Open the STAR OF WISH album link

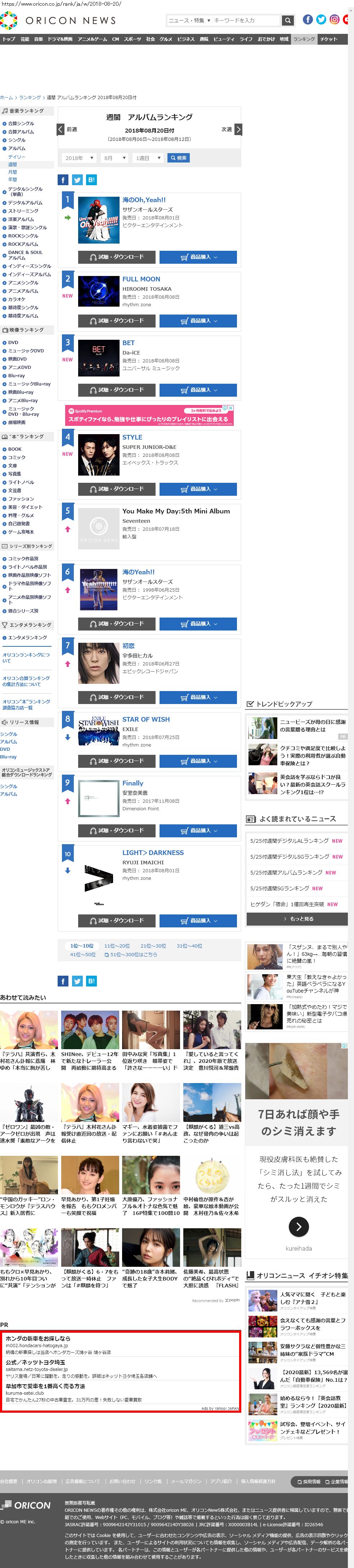point(146,720)
